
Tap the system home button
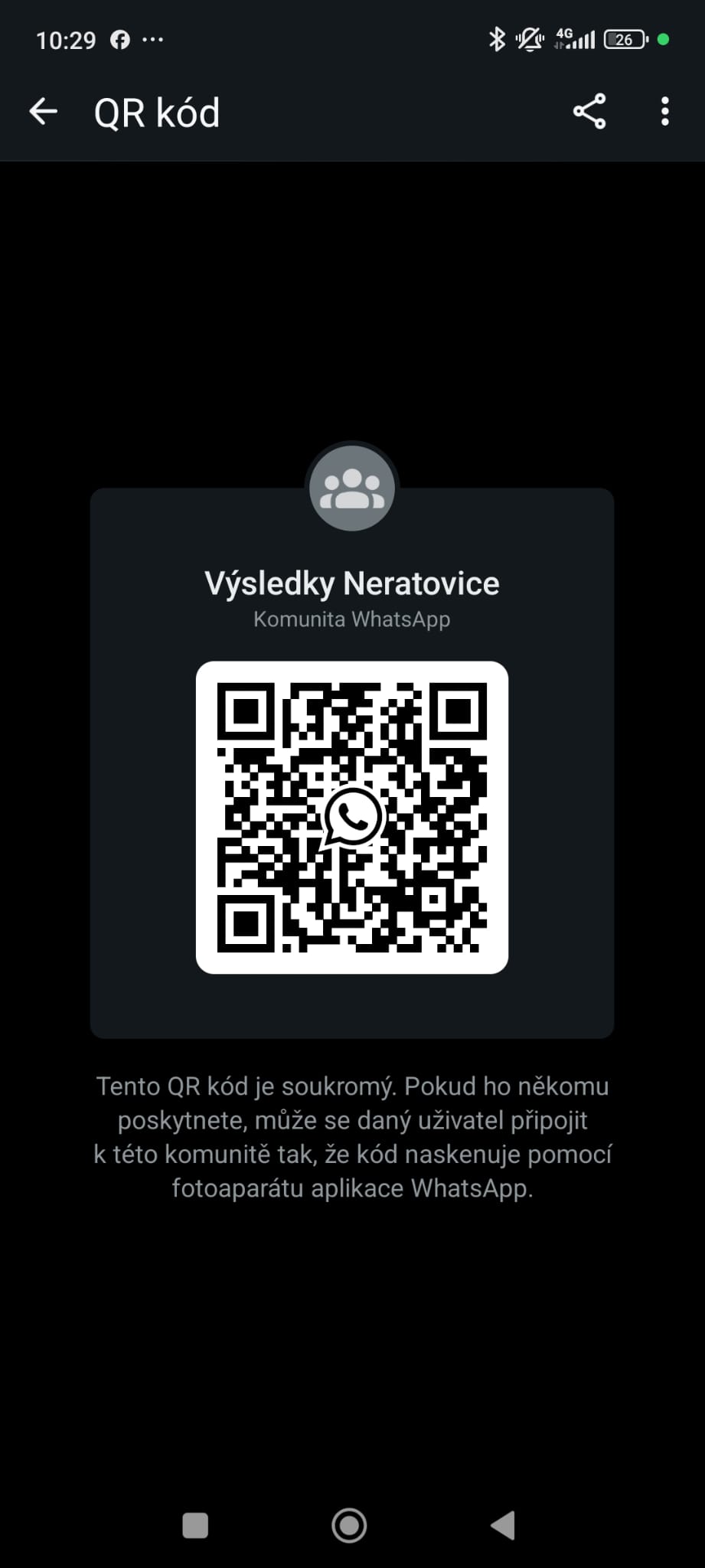(x=349, y=1525)
